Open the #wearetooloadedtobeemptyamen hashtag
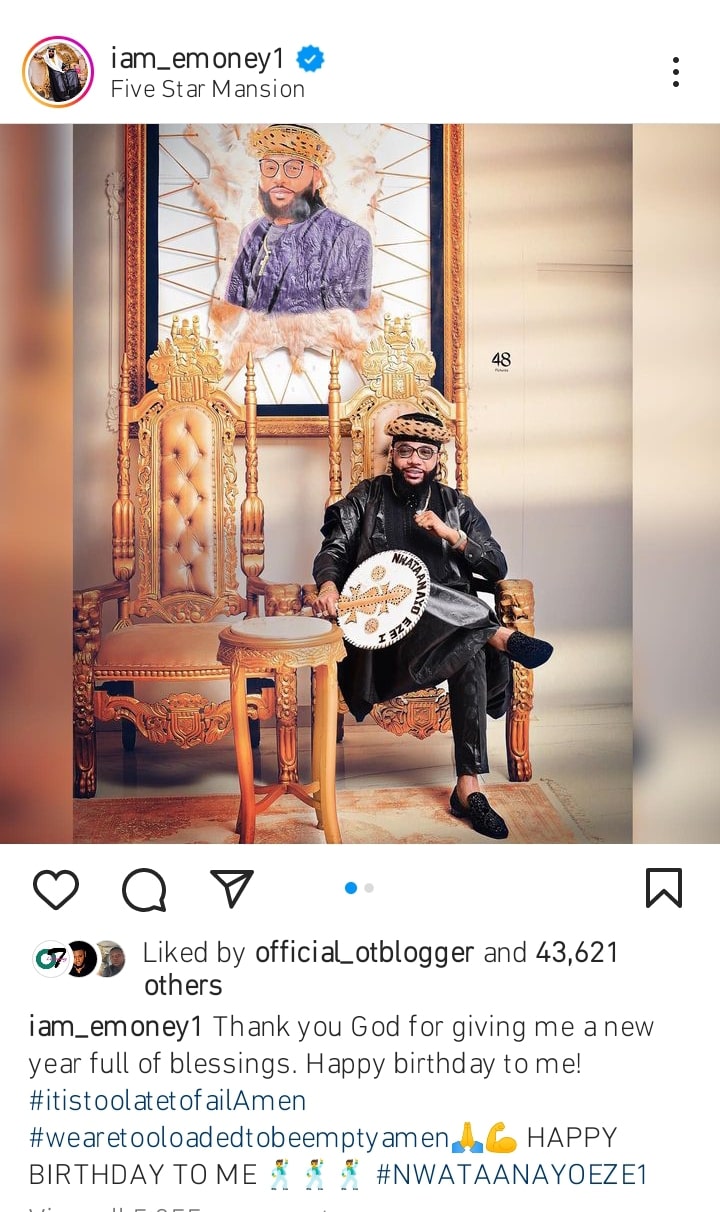Screen dimensions: 720x1212 [x=239, y=1137]
